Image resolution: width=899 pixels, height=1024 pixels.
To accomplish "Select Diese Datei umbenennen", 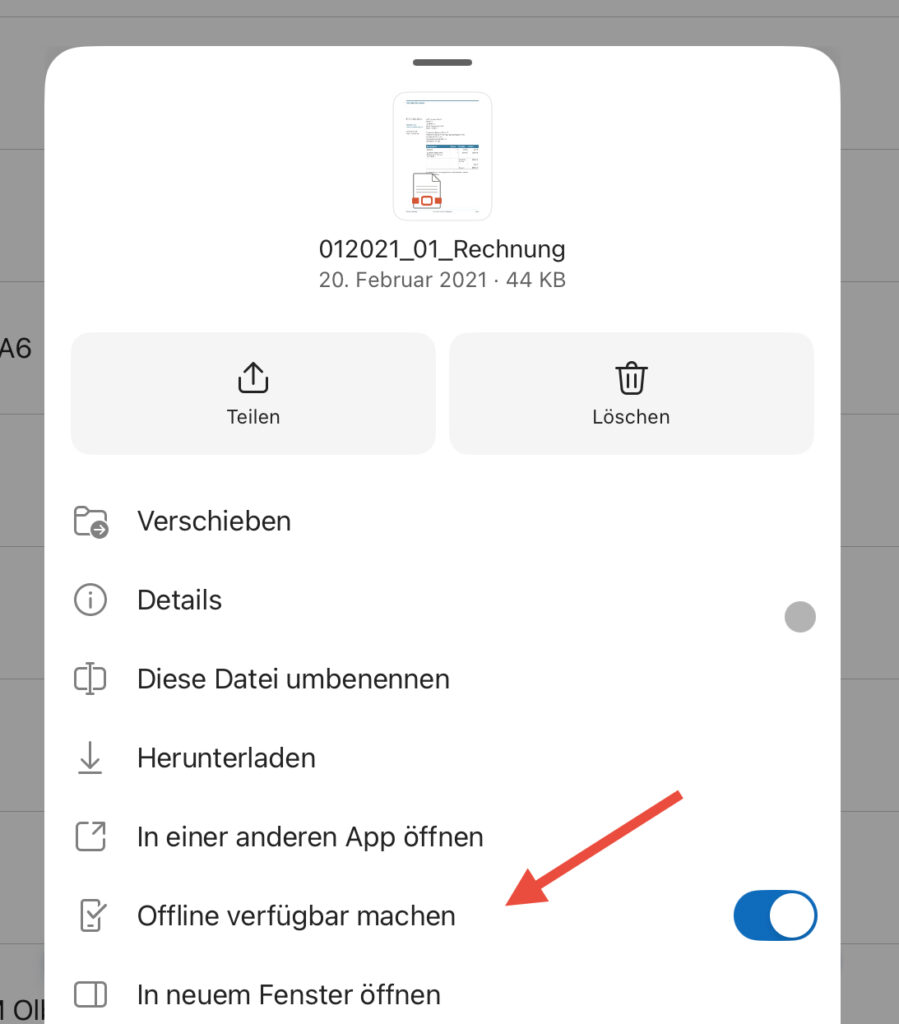I will pos(293,679).
